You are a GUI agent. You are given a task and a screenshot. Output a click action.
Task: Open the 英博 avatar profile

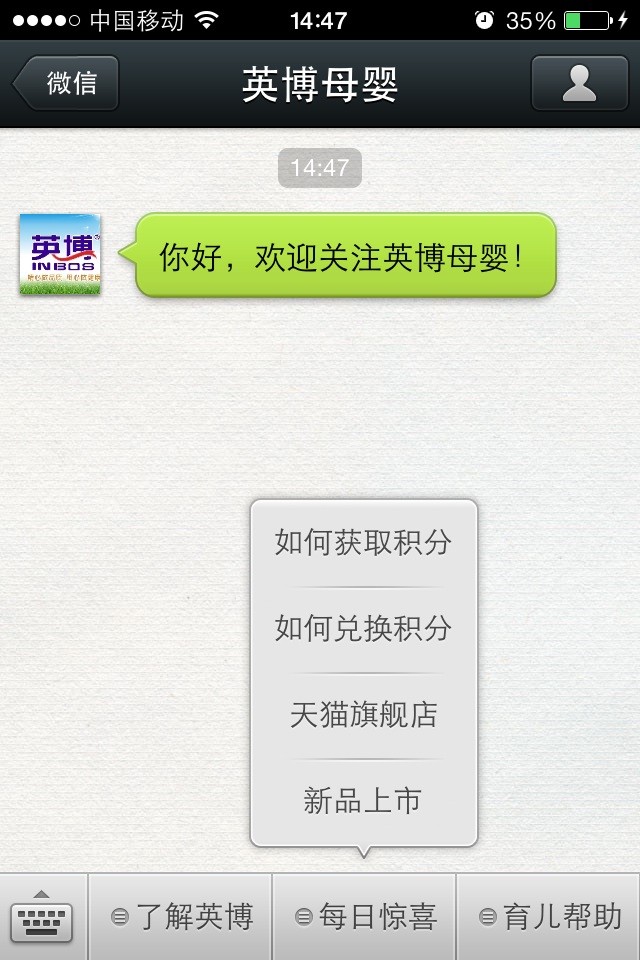click(60, 254)
